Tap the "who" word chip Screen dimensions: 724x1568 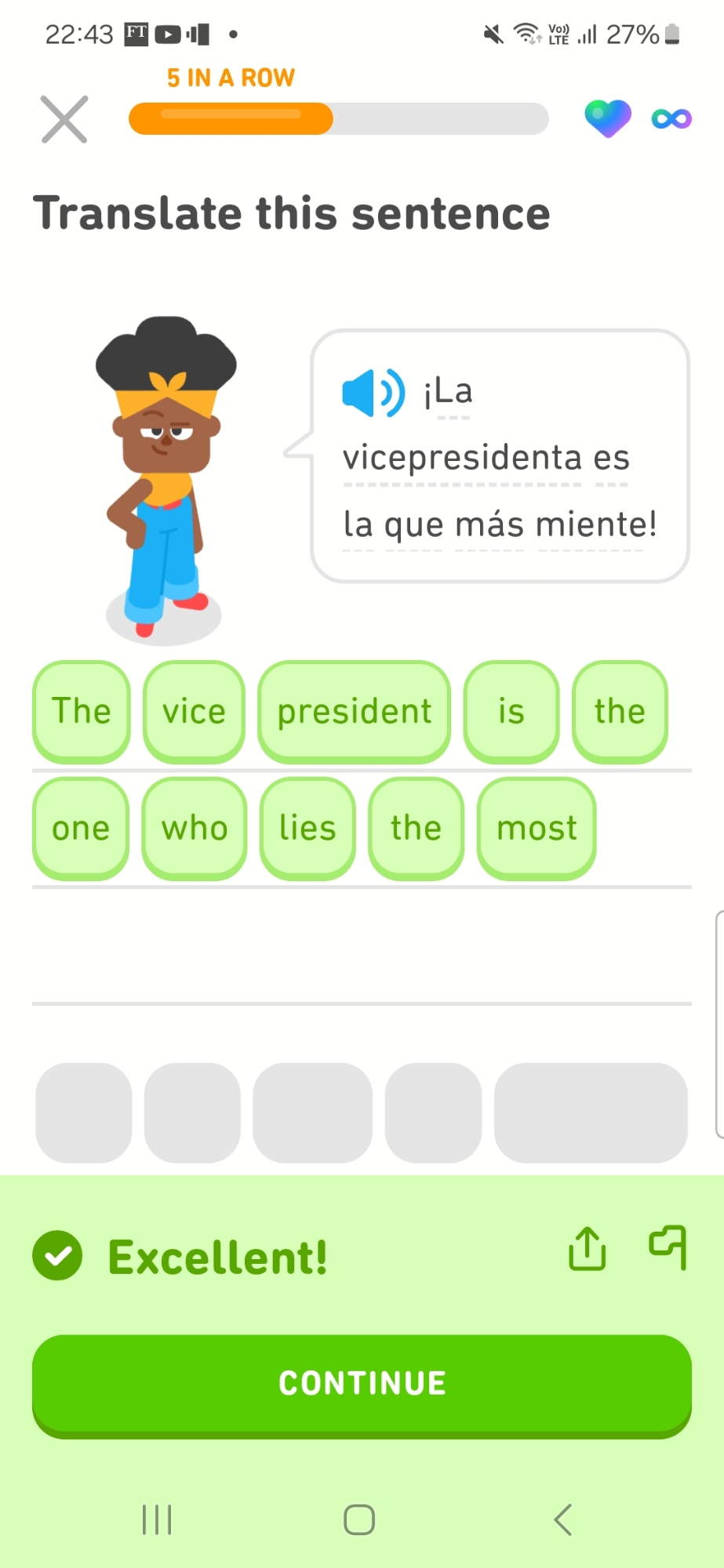coord(195,829)
